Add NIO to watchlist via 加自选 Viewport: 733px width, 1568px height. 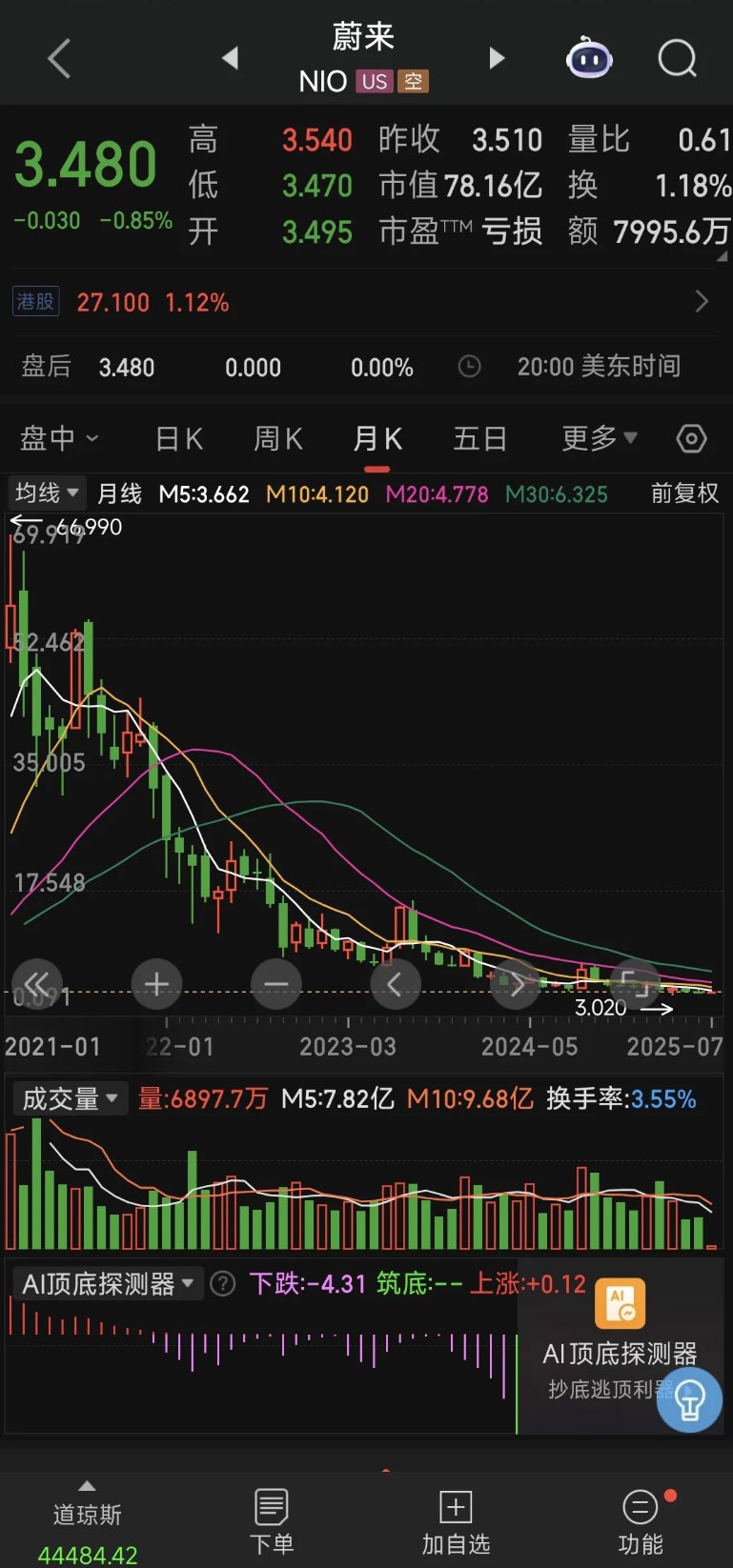click(x=456, y=1521)
